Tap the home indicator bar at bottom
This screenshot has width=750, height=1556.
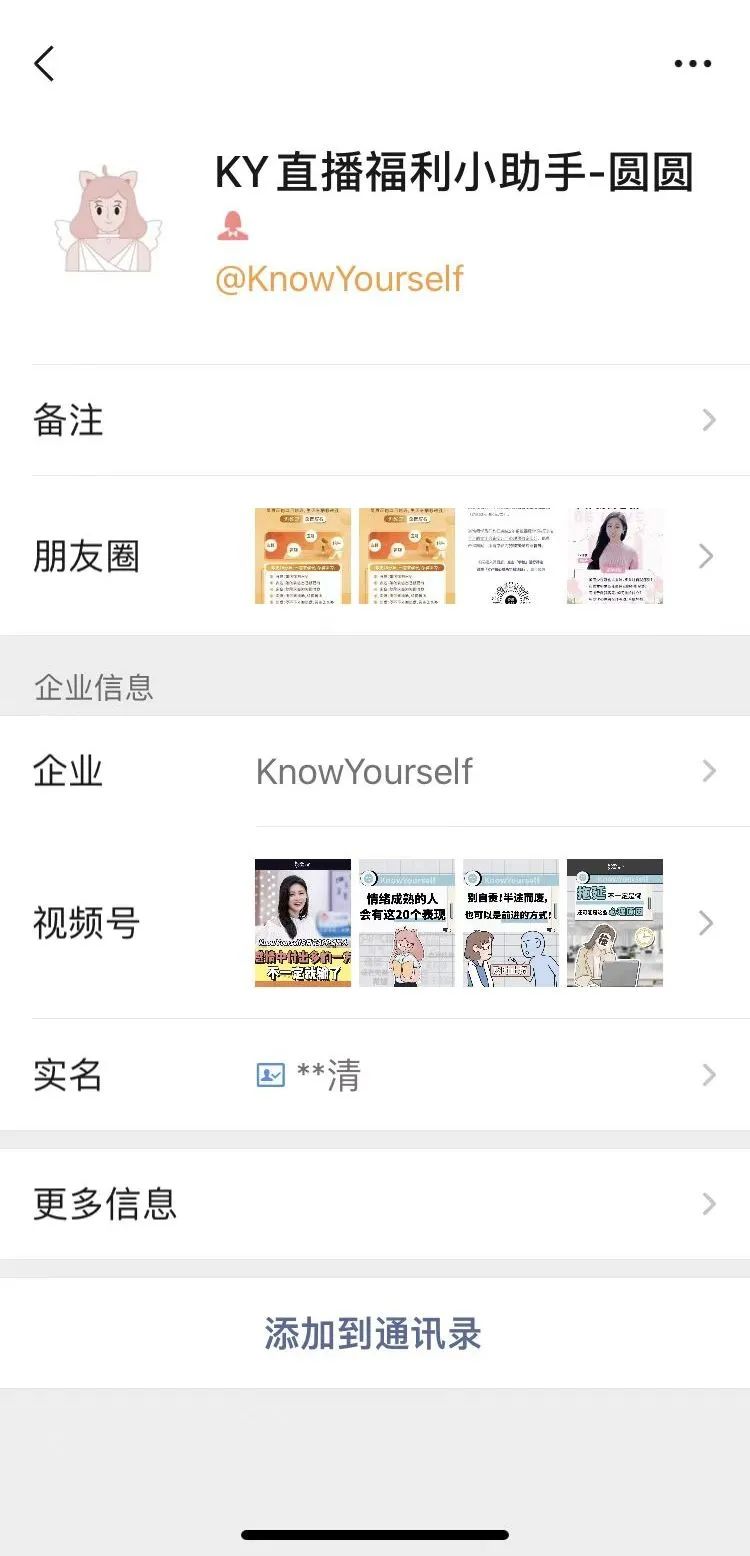tap(375, 1534)
